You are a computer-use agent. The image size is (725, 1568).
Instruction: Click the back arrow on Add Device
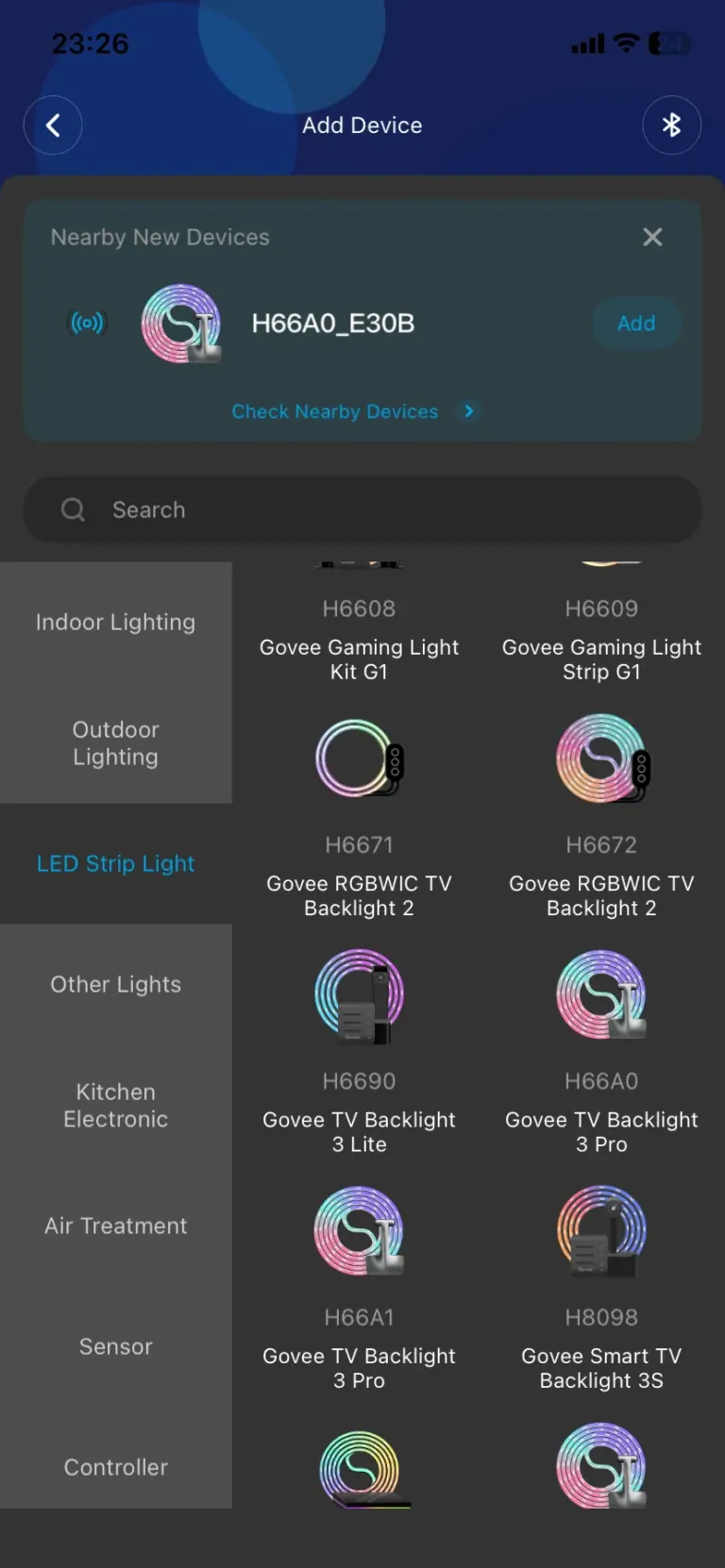click(x=53, y=125)
